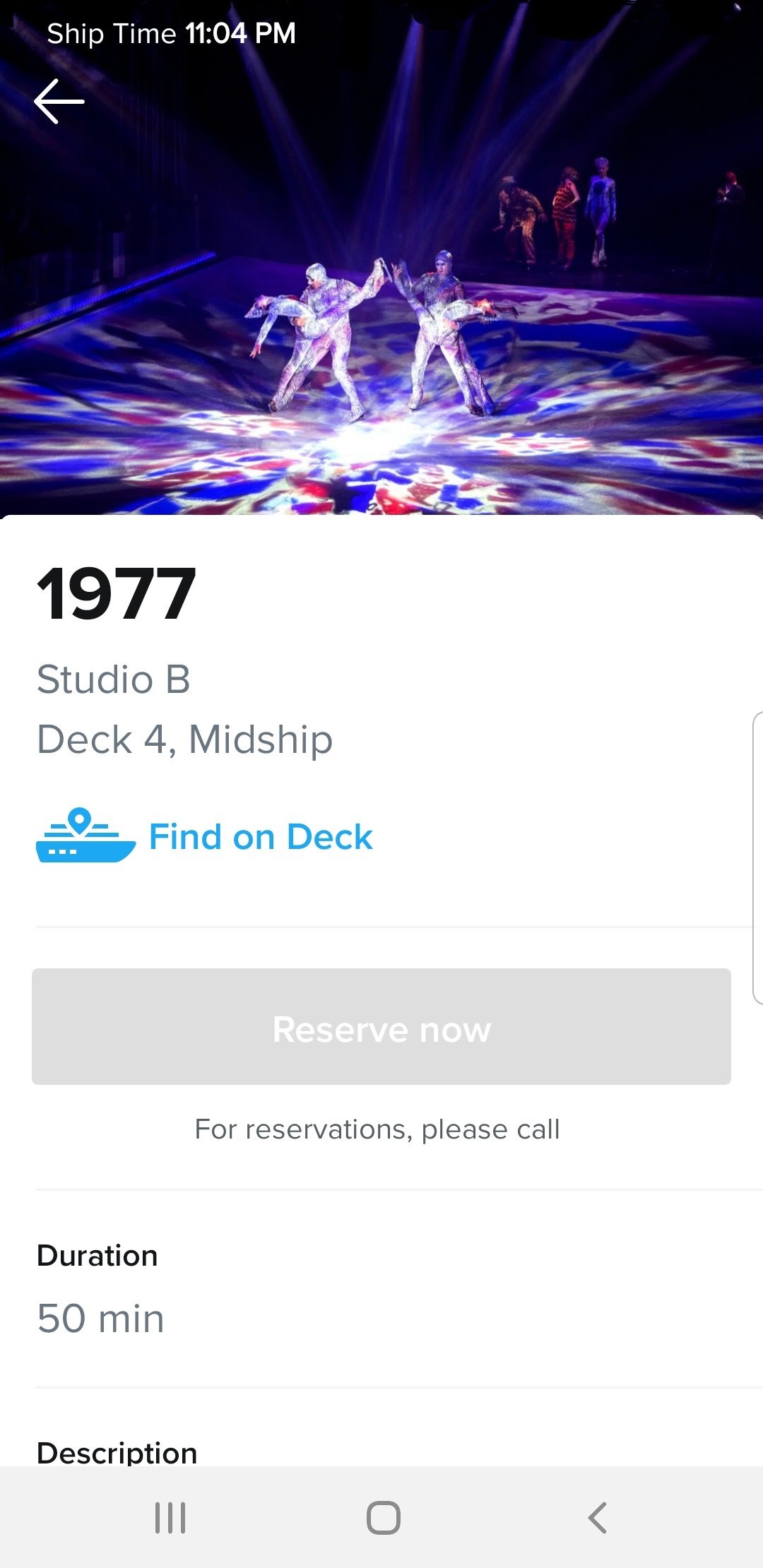Go back using the top-left arrow
Viewport: 763px width, 1568px height.
(59, 101)
